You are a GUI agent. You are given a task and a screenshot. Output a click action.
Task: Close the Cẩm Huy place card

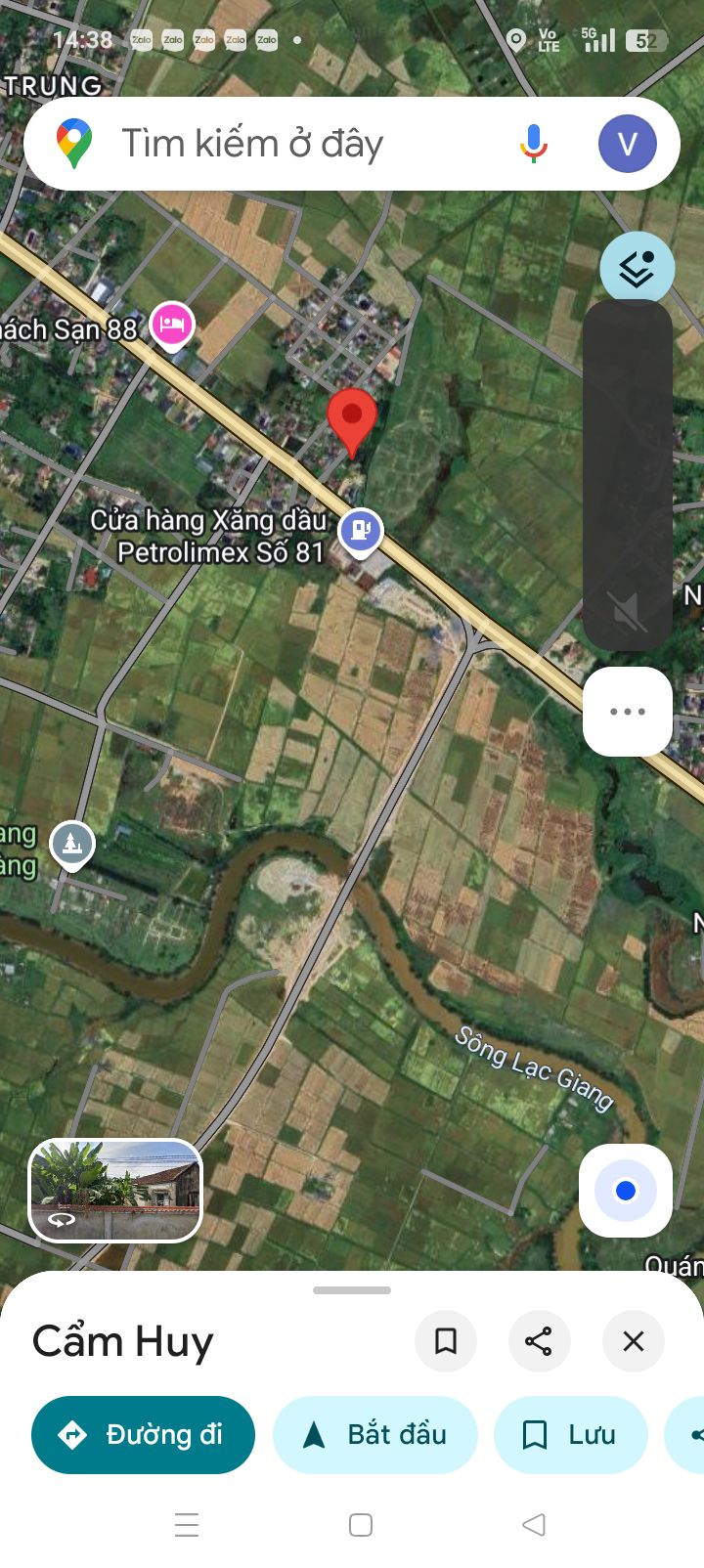coord(633,1341)
